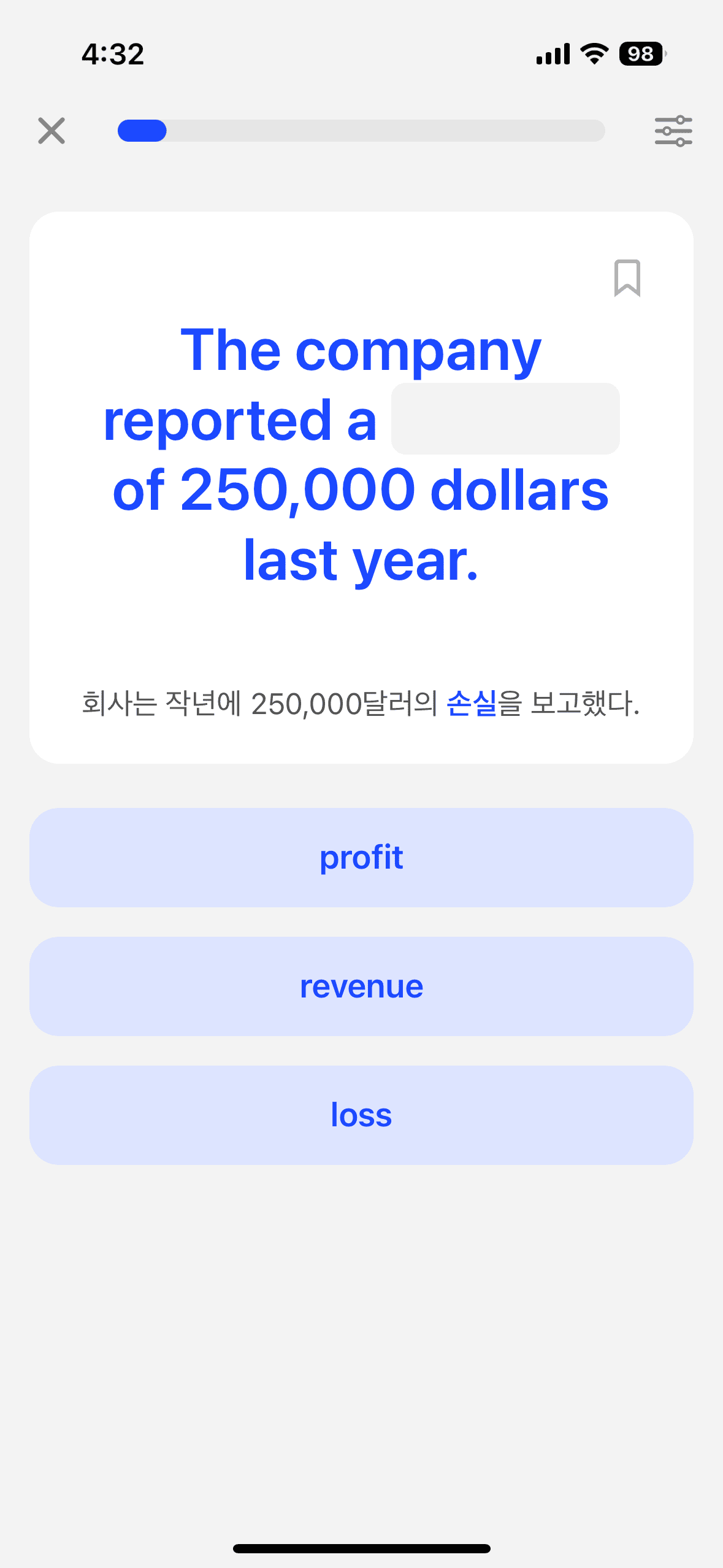Viewport: 723px width, 1568px height.
Task: Tap the blank space in the English sentence
Action: pos(506,418)
